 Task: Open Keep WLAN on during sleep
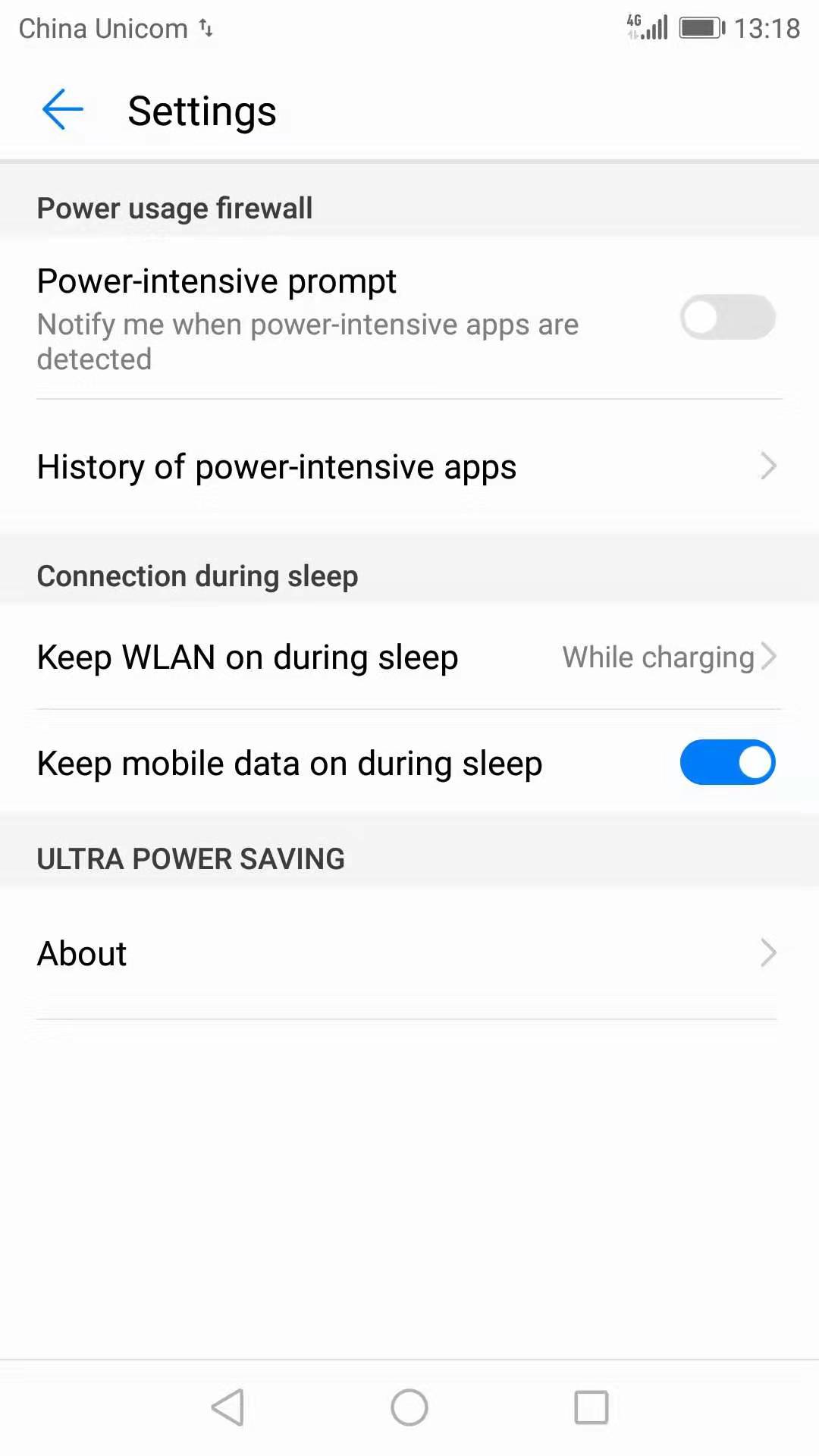409,657
